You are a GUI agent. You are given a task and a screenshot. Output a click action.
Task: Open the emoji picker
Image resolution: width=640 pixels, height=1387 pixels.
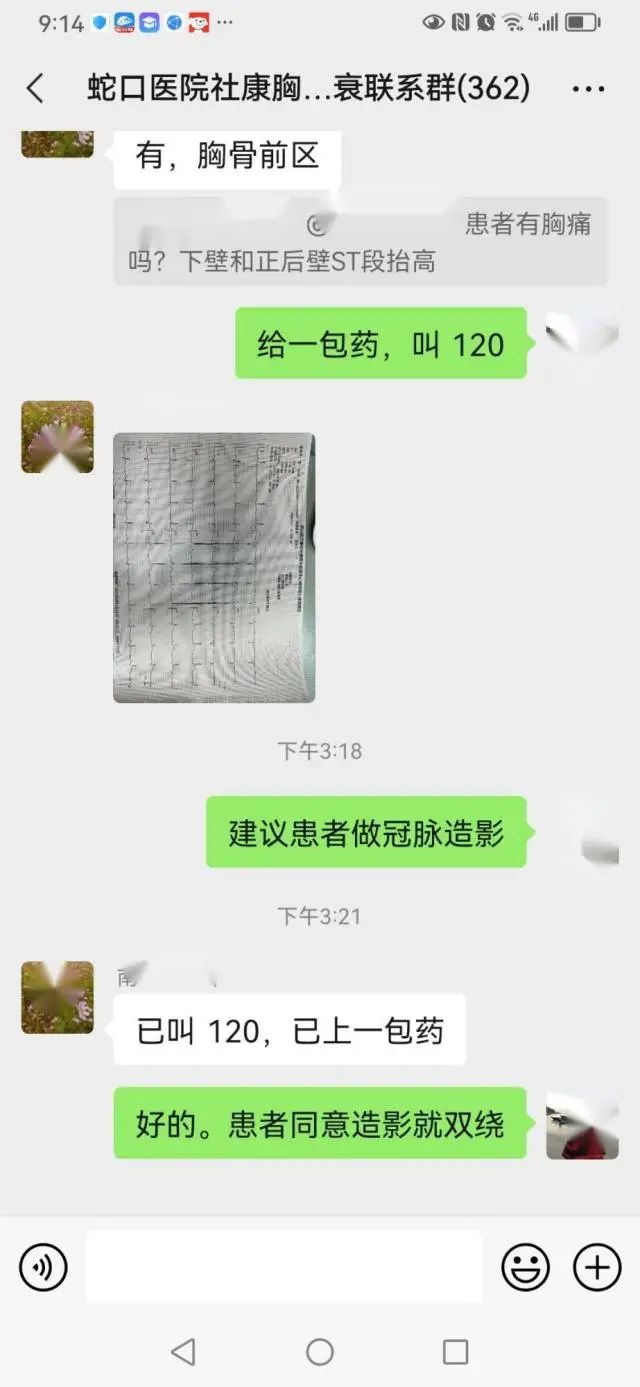coord(525,1268)
